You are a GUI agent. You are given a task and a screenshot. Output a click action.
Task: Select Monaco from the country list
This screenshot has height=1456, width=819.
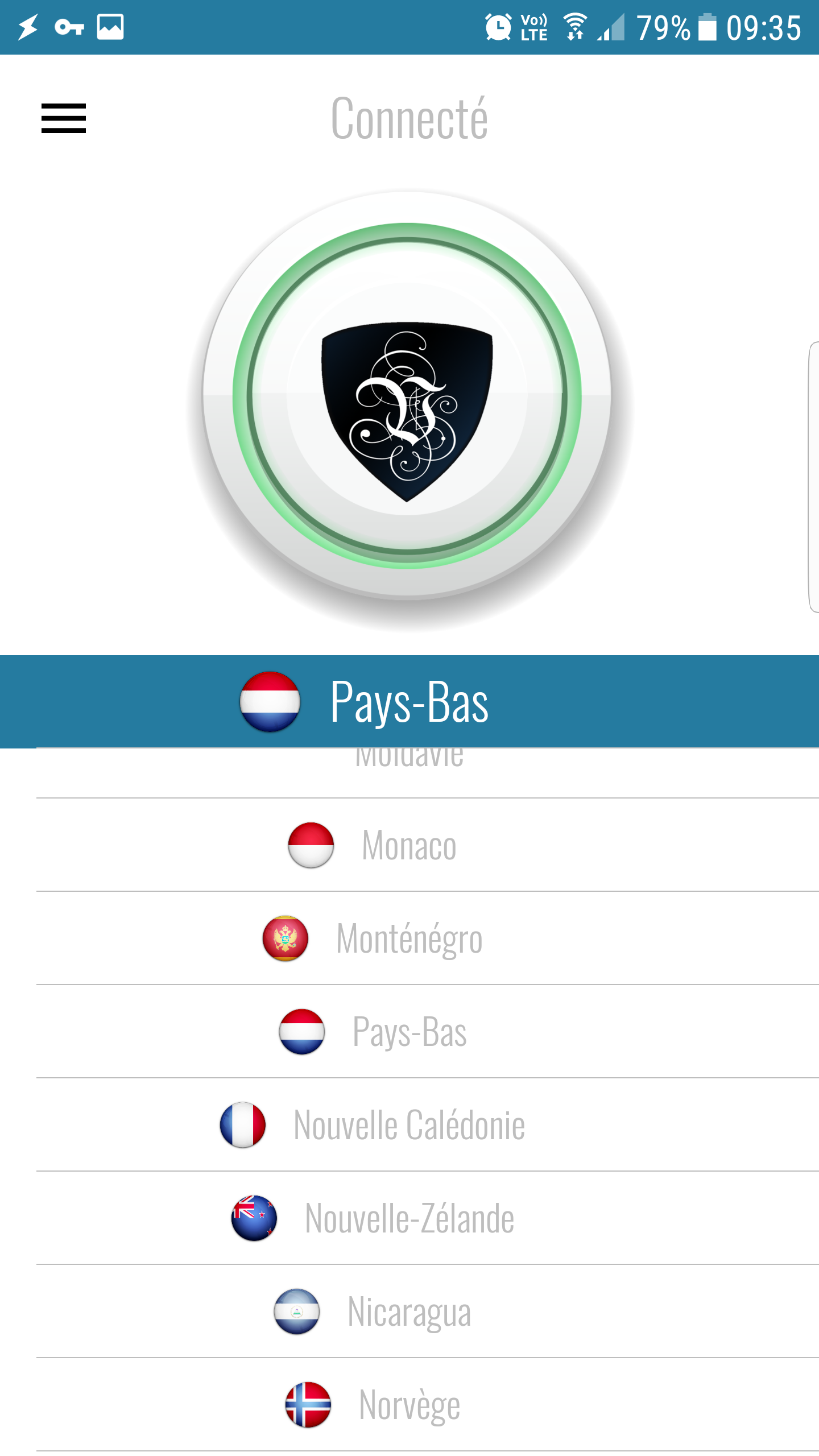[x=428, y=845]
